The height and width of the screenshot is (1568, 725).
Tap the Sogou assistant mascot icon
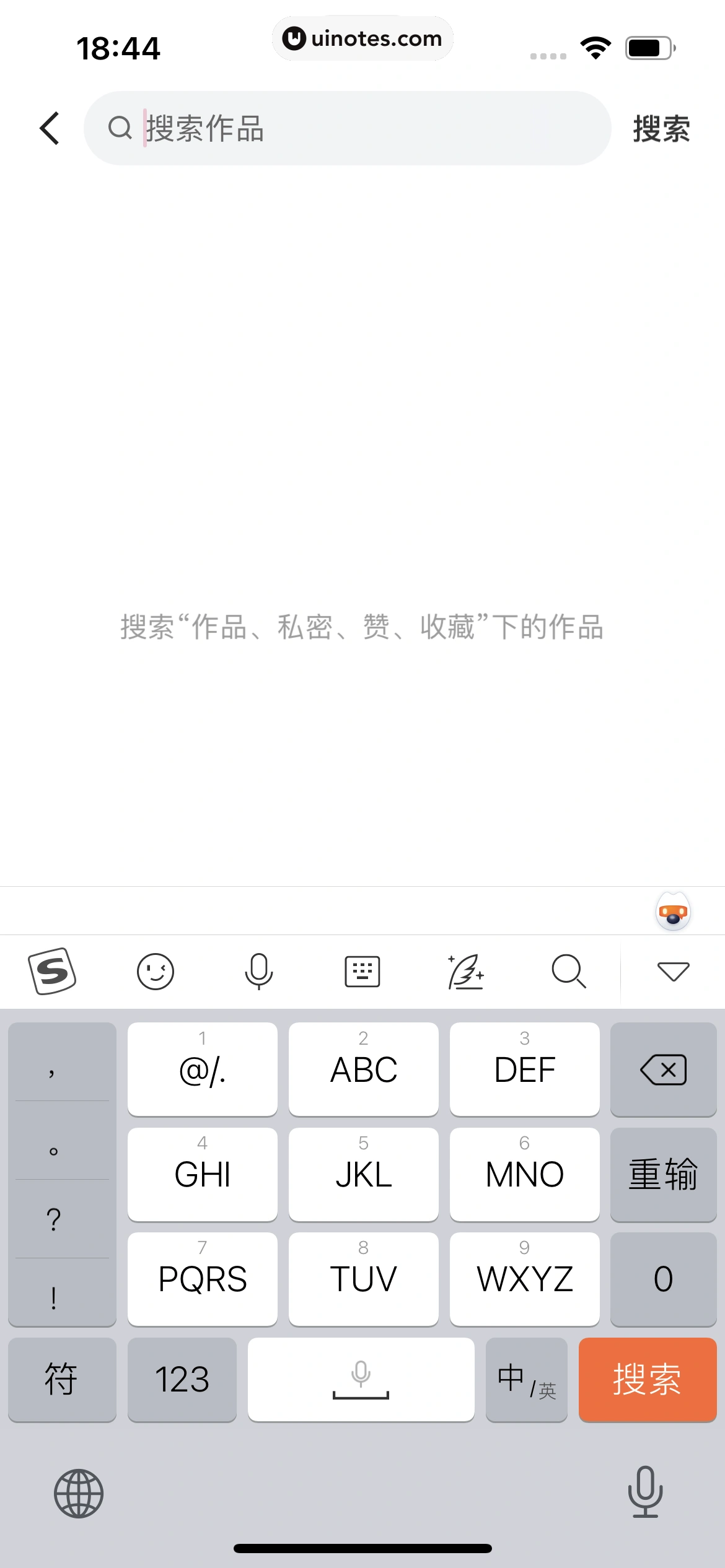673,912
